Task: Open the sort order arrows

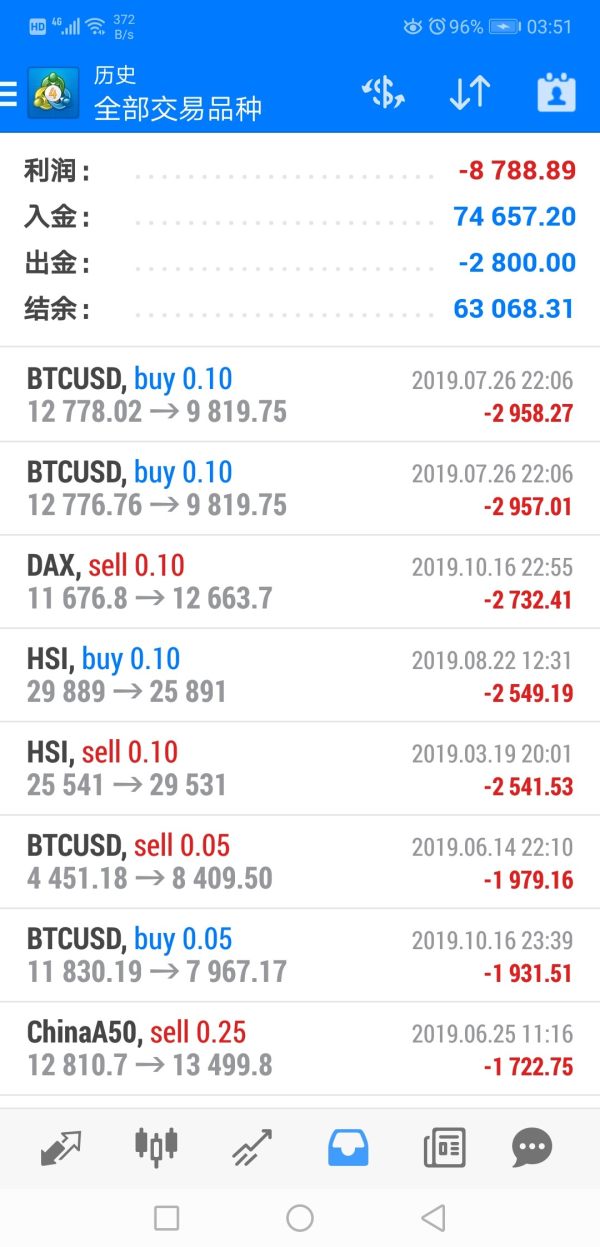Action: 468,93
